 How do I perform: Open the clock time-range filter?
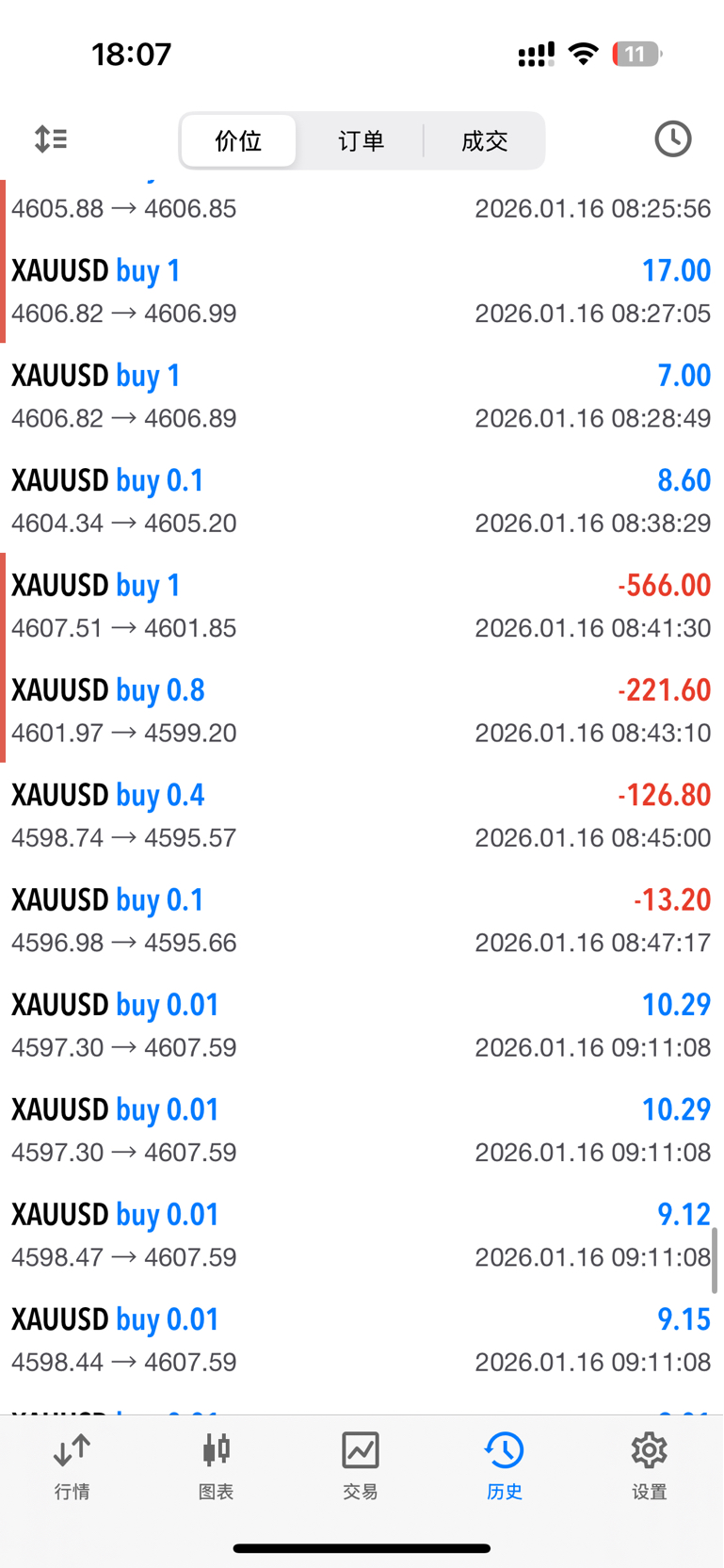[672, 139]
